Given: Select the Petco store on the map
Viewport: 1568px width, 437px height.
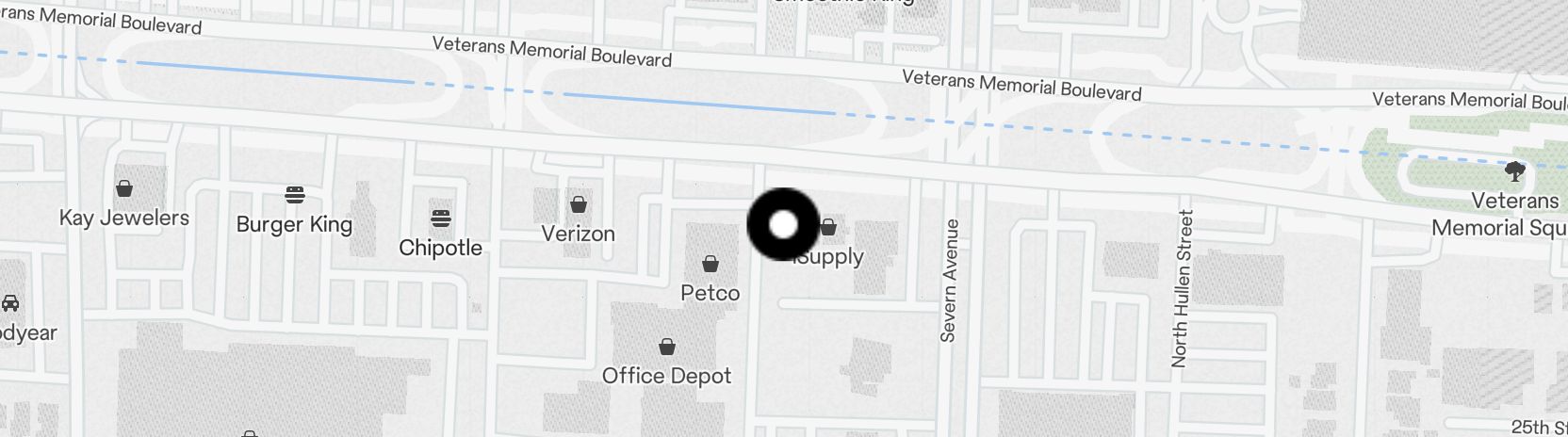Looking at the screenshot, I should [710, 265].
